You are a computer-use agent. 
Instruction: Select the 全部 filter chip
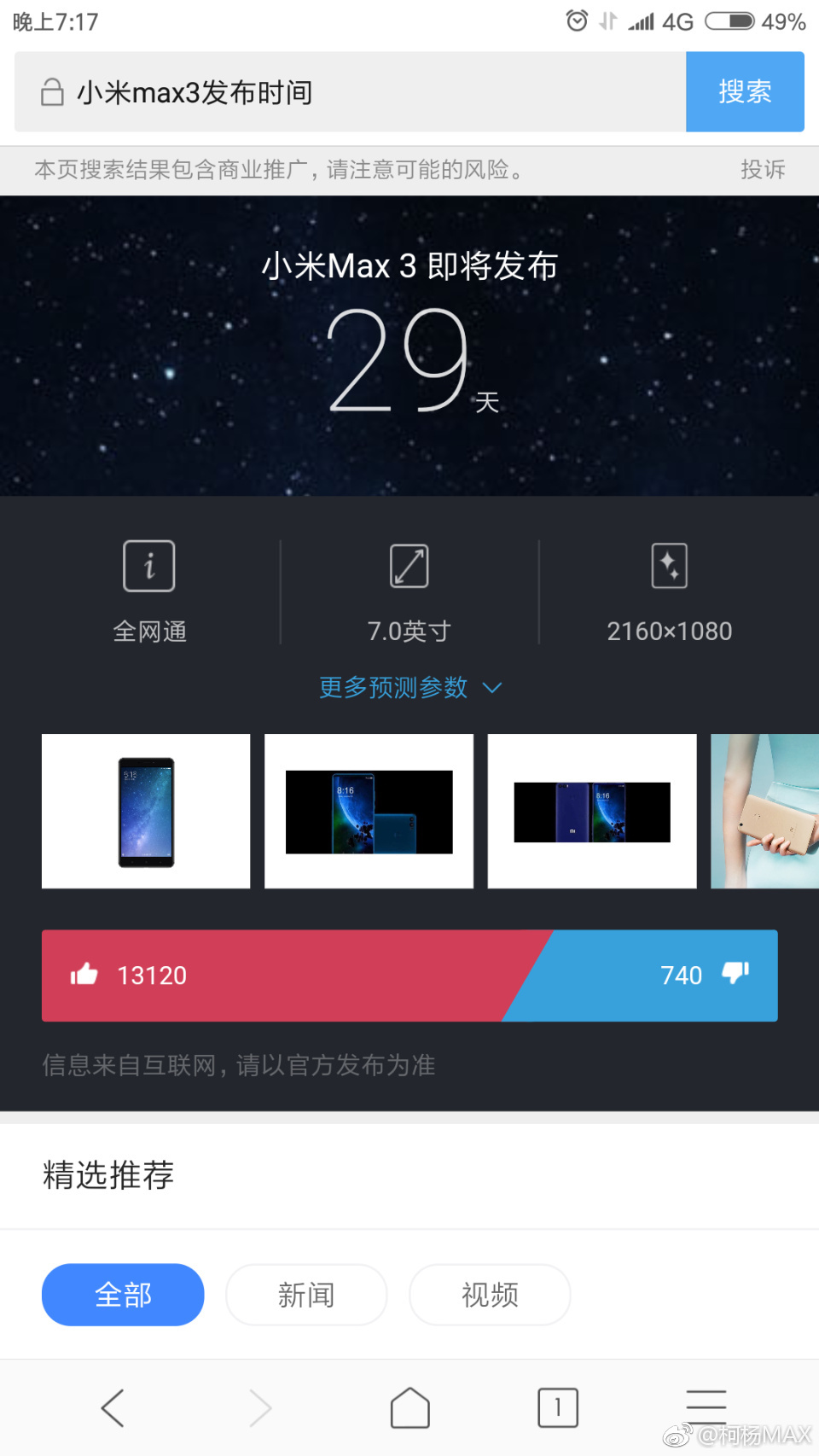(x=123, y=1295)
